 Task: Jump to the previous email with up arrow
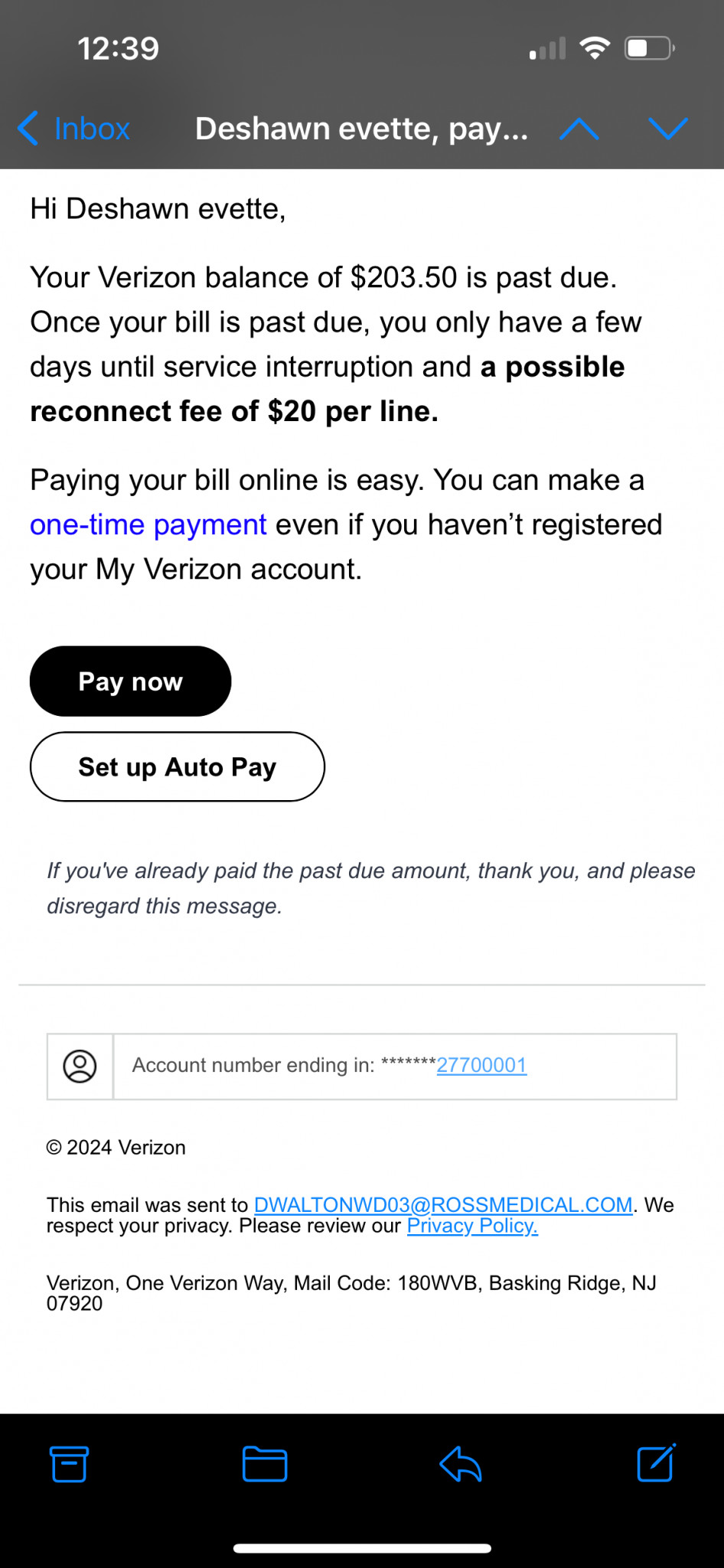tap(579, 129)
